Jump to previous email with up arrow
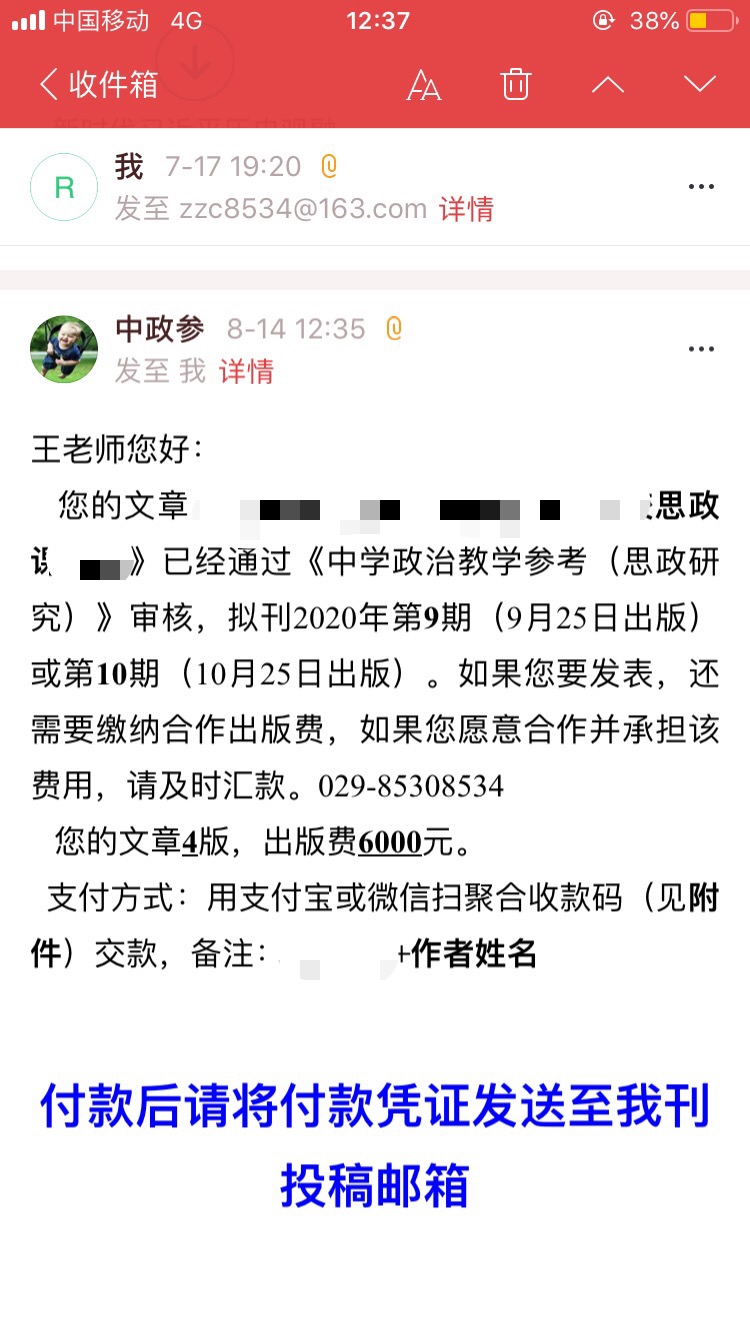Screen dimensions: 750x1334 click(x=607, y=85)
